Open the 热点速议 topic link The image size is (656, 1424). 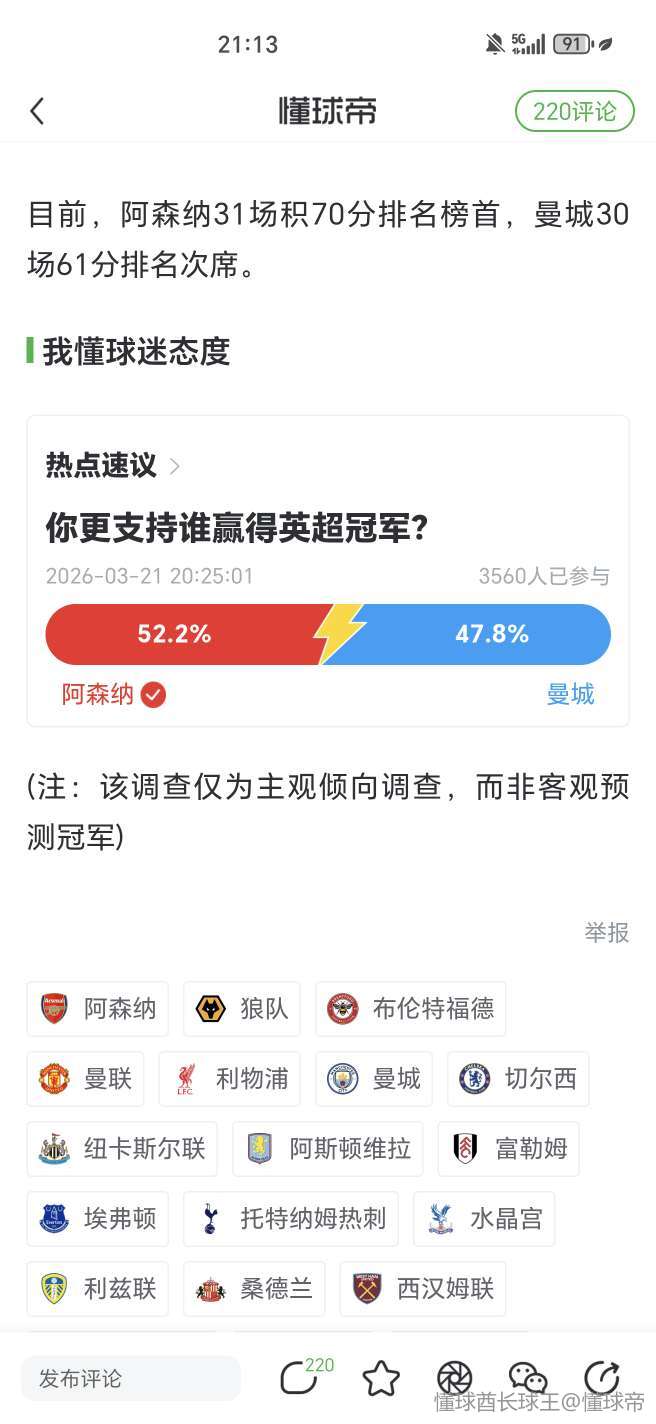click(112, 466)
